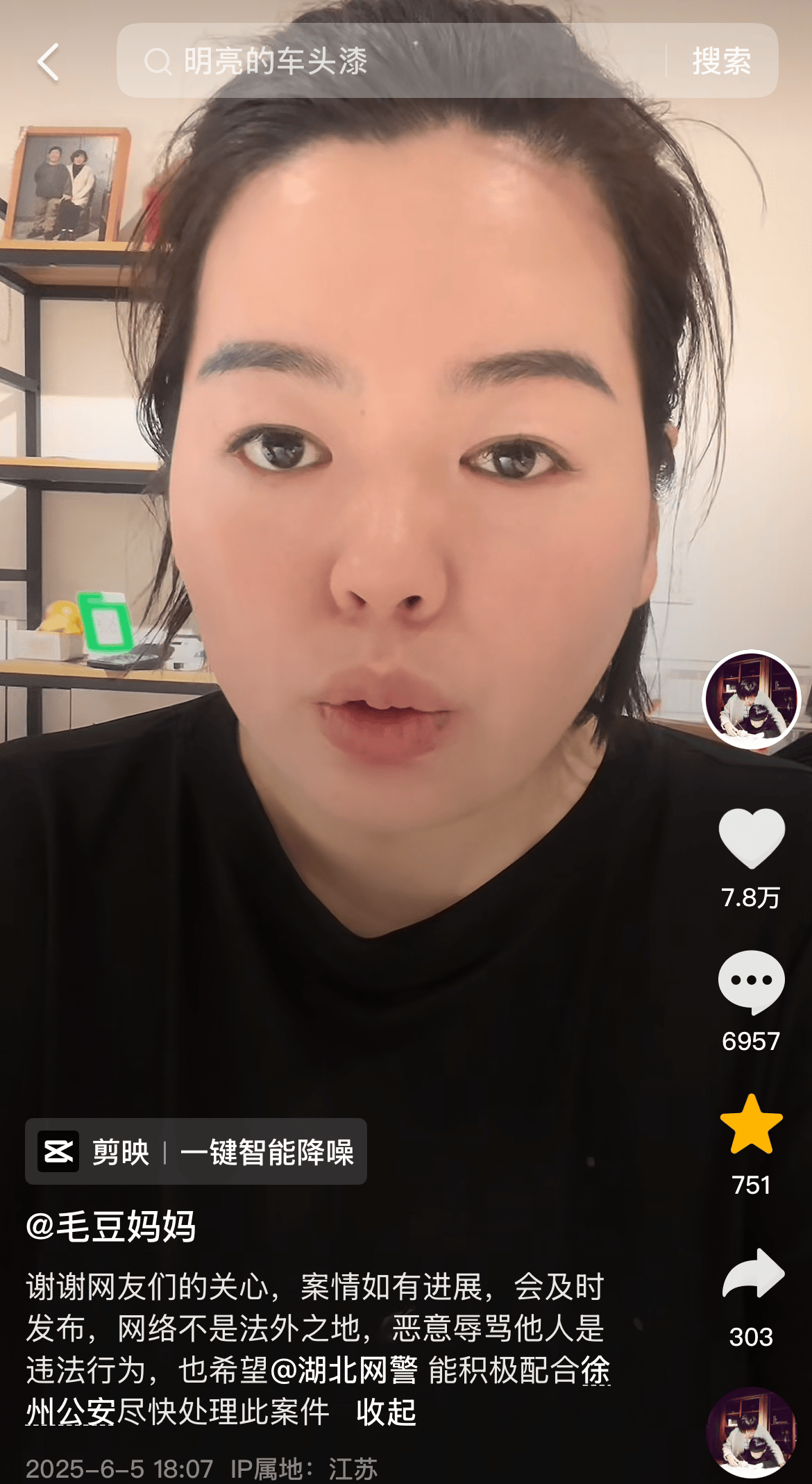This screenshot has height=1484, width=812.
Task: Open @毛豆妈妈 username profile
Action: pos(111,1226)
